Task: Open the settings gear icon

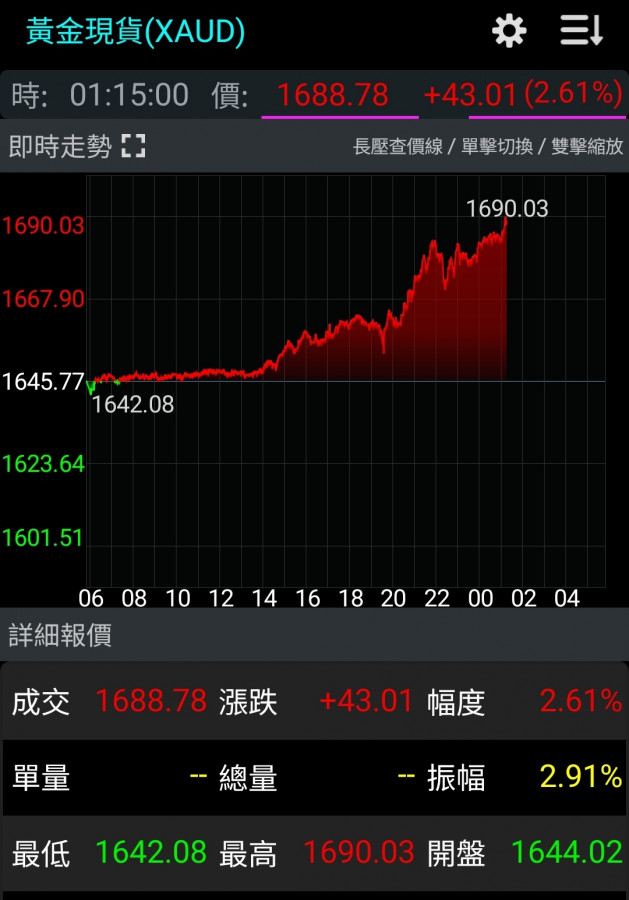Action: (509, 32)
